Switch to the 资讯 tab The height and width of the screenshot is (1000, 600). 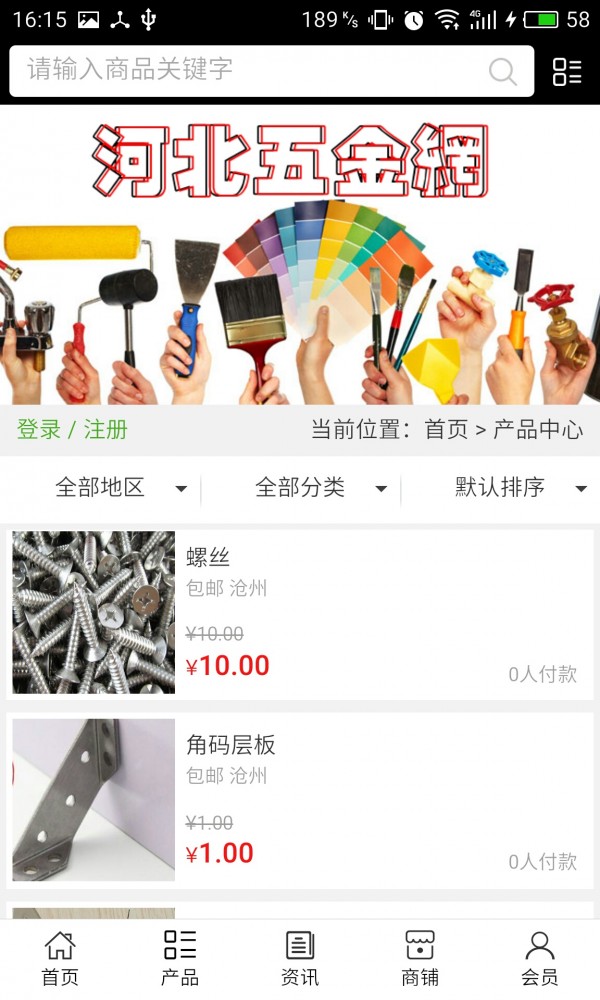(x=300, y=959)
